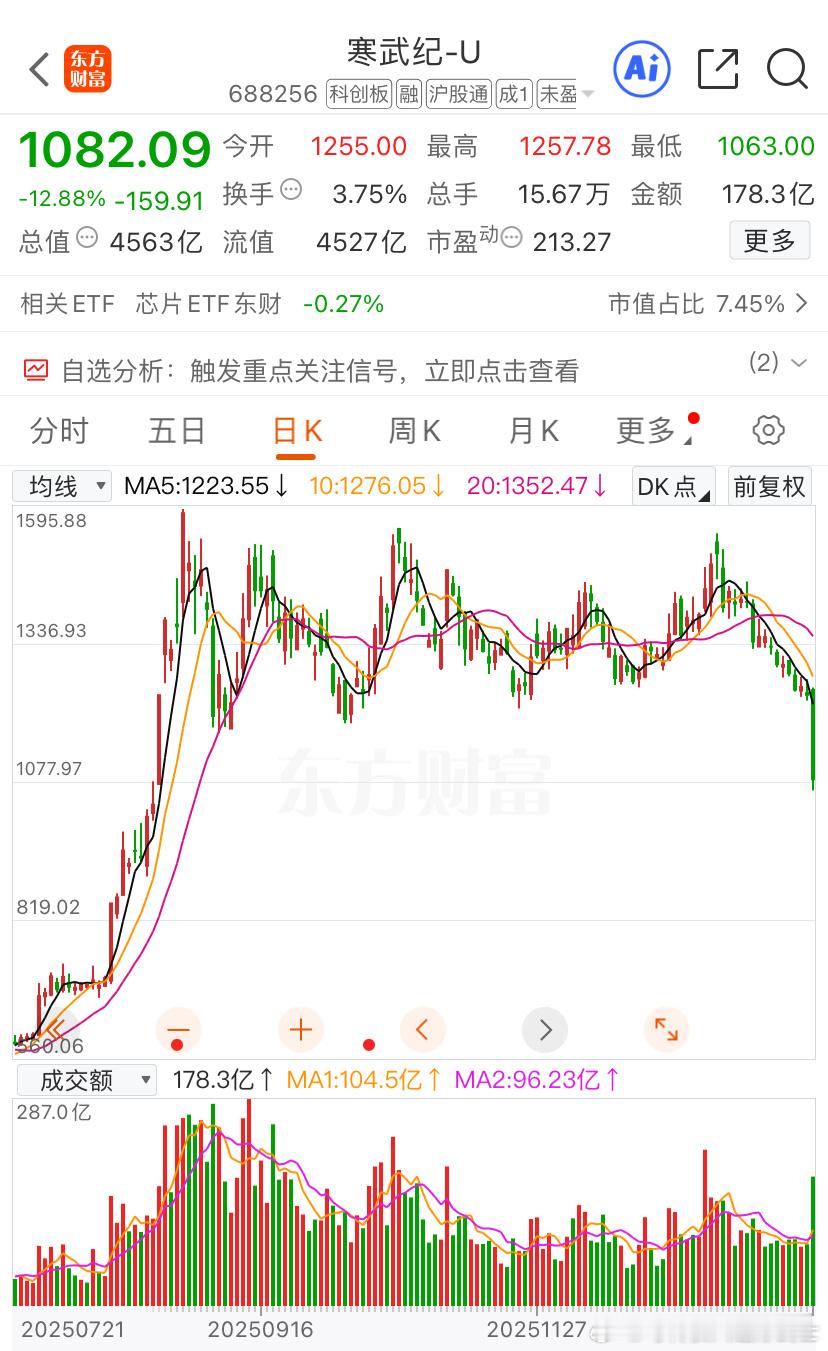Open the chart settings gear
Image resolution: width=828 pixels, height=1351 pixels.
pos(767,430)
